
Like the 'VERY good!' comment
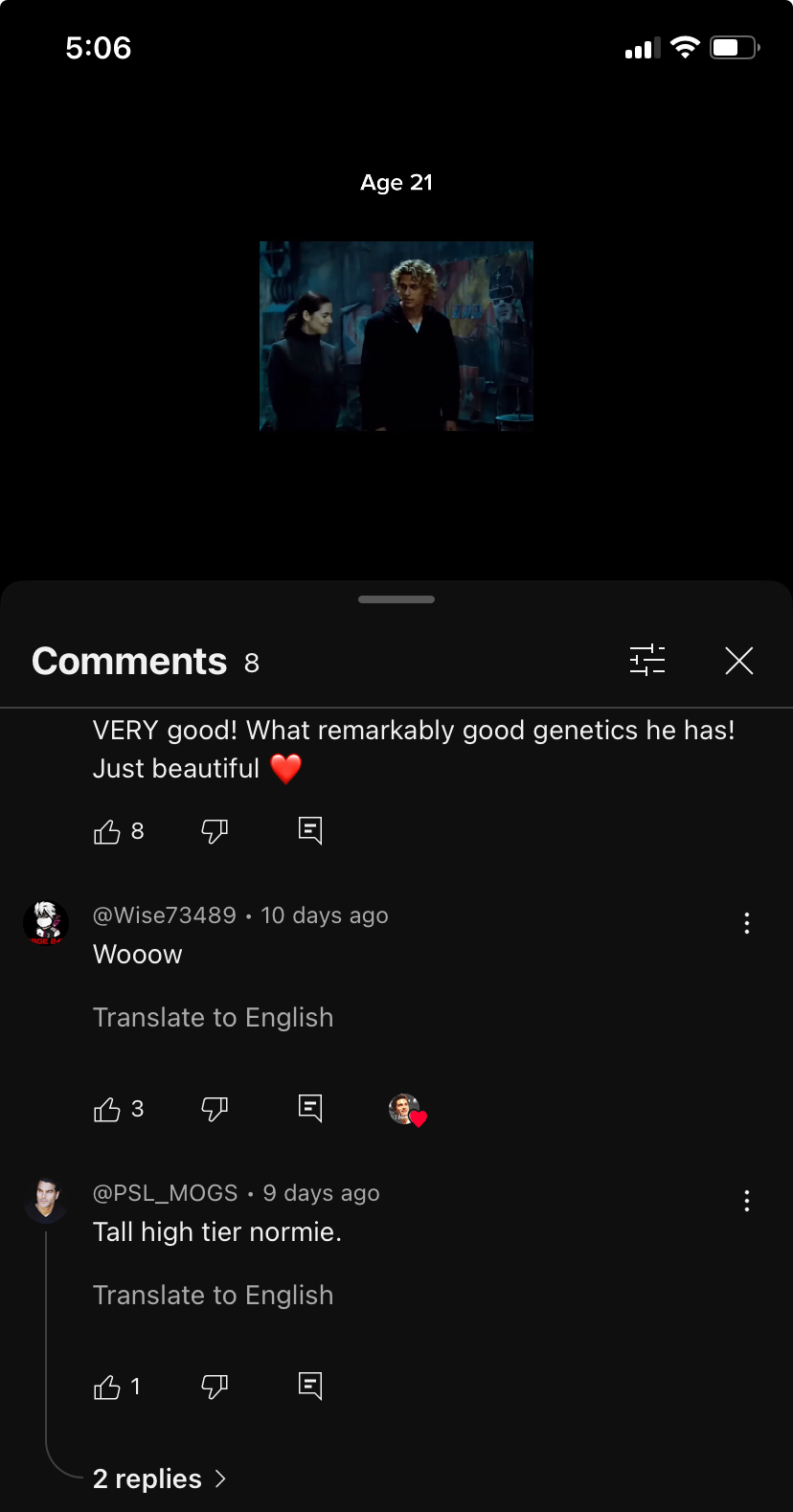(107, 831)
